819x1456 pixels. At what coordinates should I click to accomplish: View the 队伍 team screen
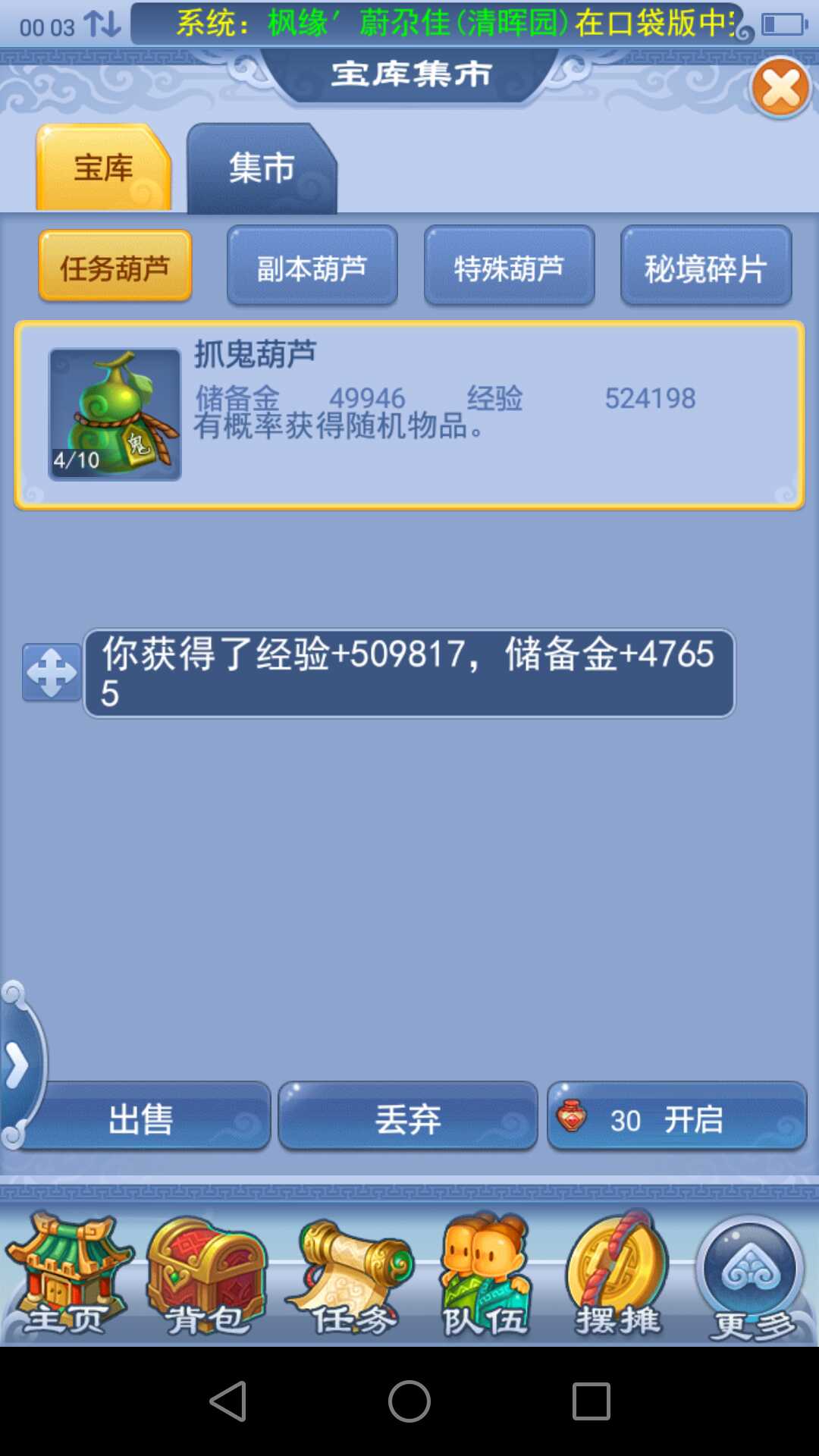tap(485, 1276)
